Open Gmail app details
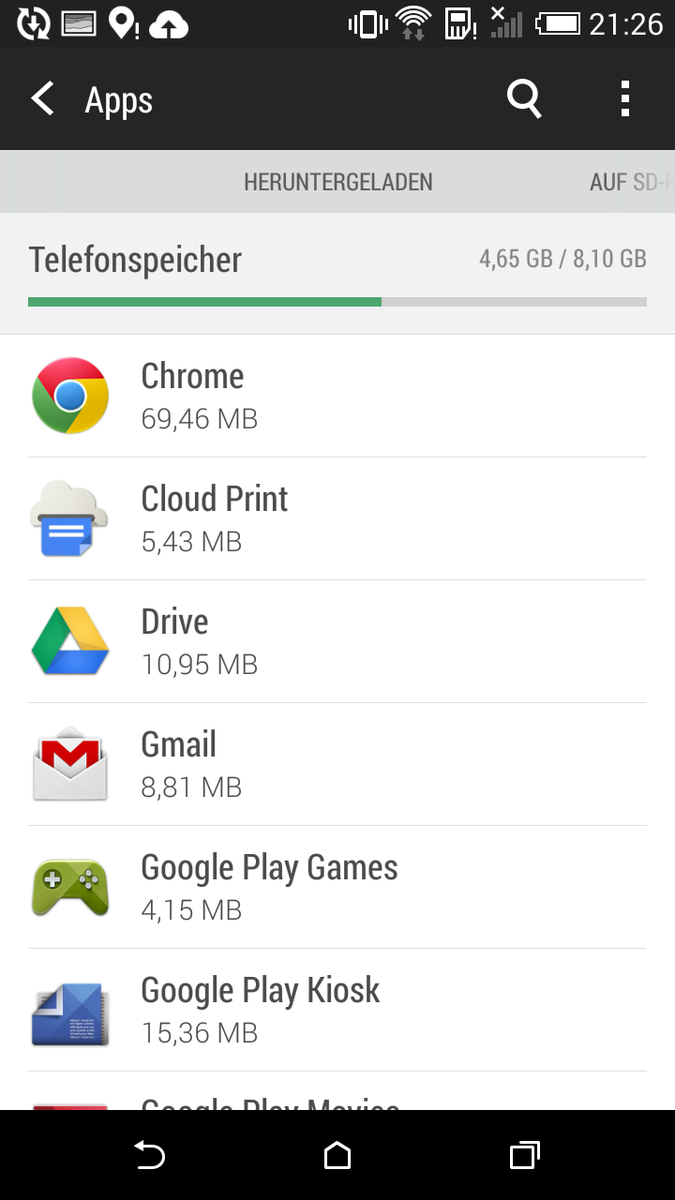675x1200 pixels. pyautogui.click(x=337, y=765)
